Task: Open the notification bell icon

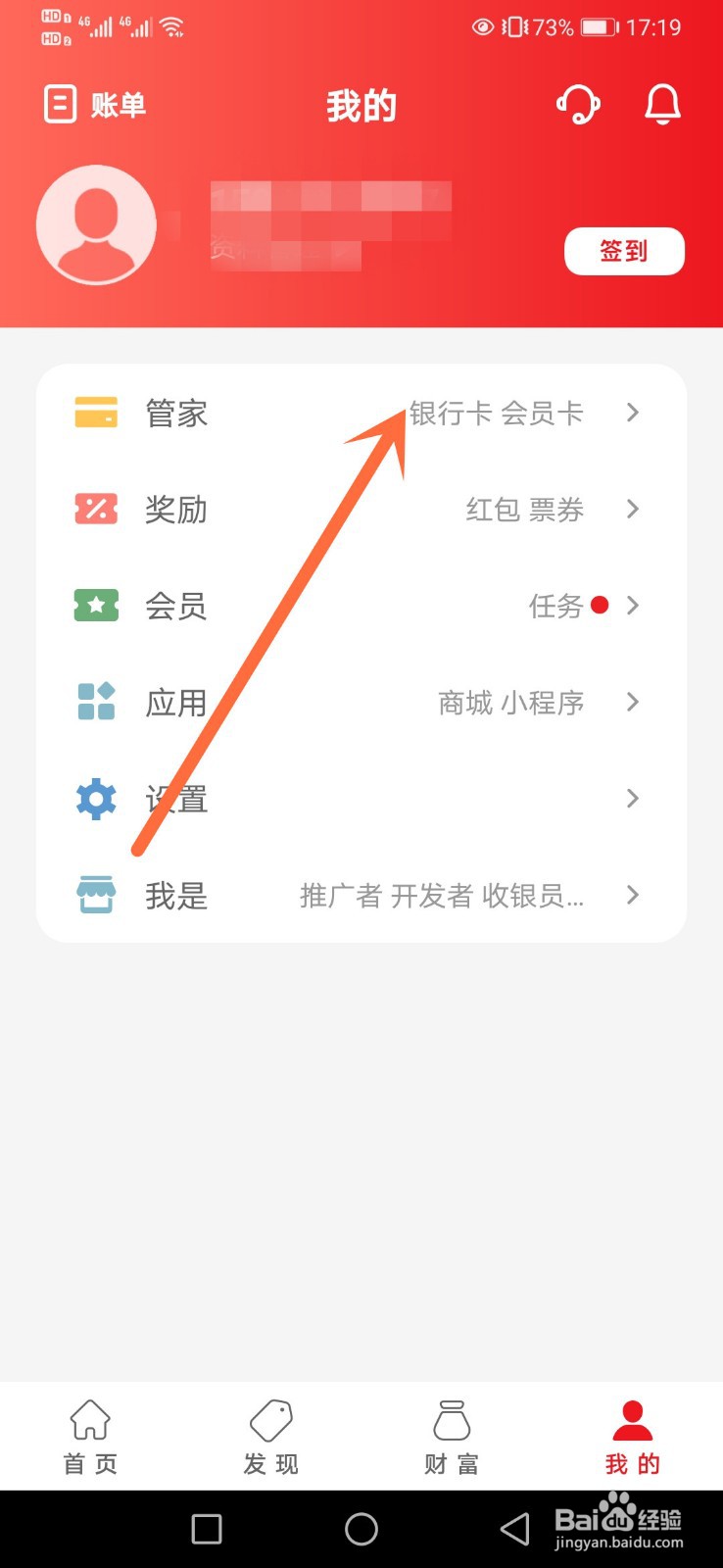Action: point(661,105)
